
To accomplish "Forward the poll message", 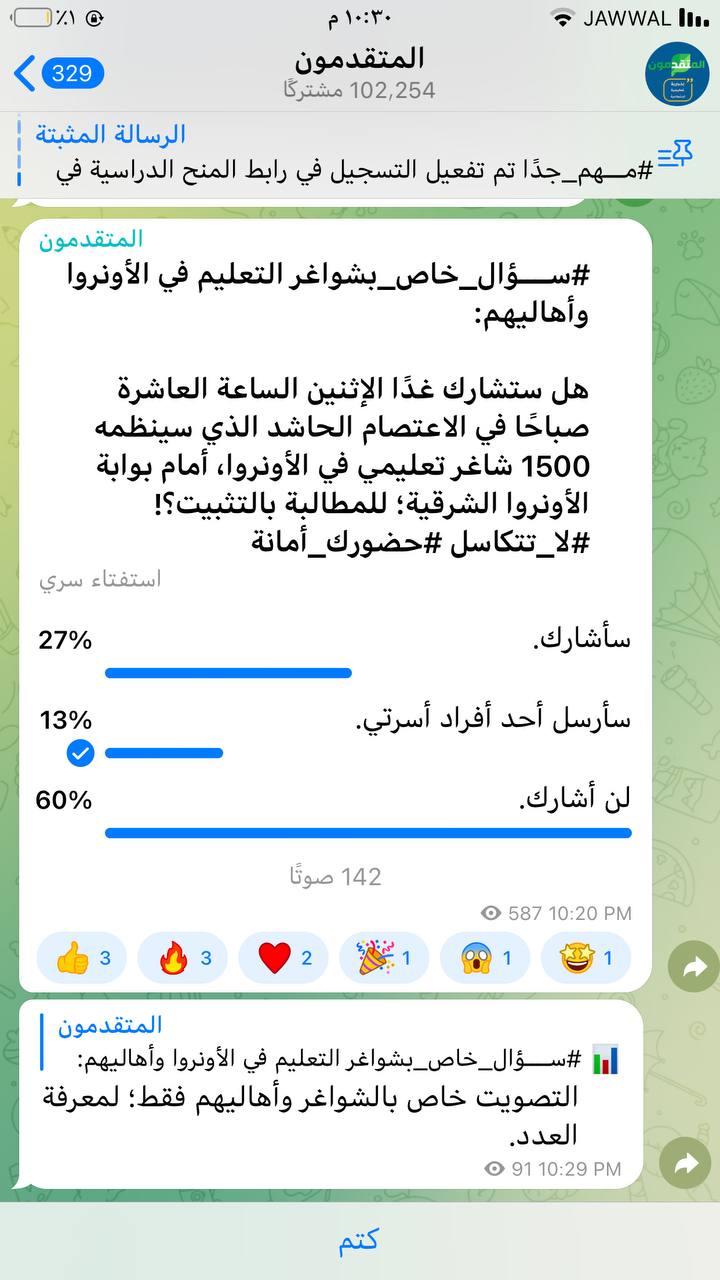I will click(693, 967).
